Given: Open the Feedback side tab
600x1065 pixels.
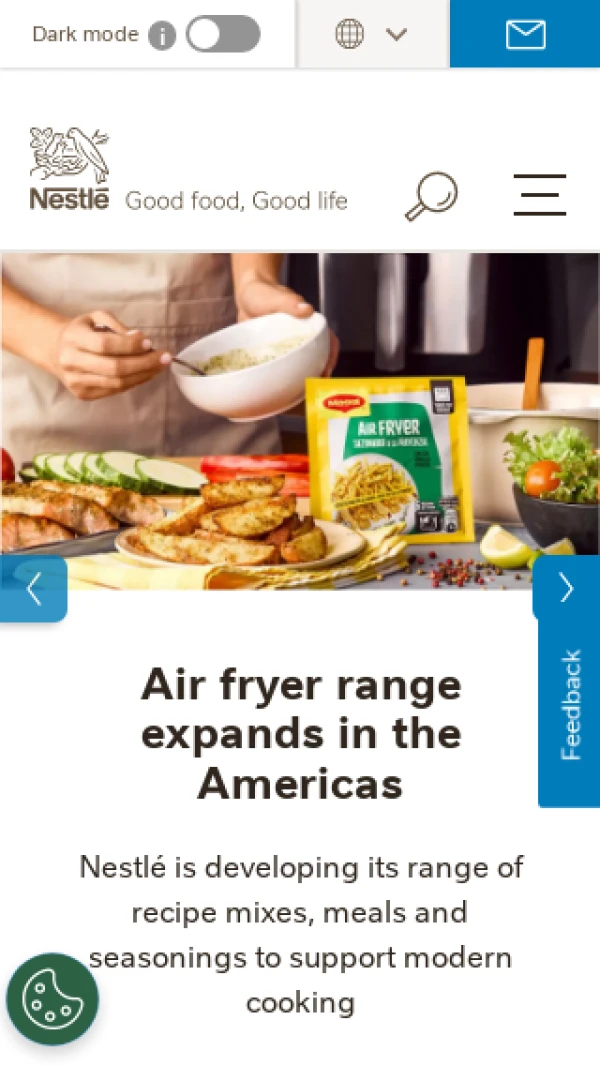Looking at the screenshot, I should click(570, 705).
